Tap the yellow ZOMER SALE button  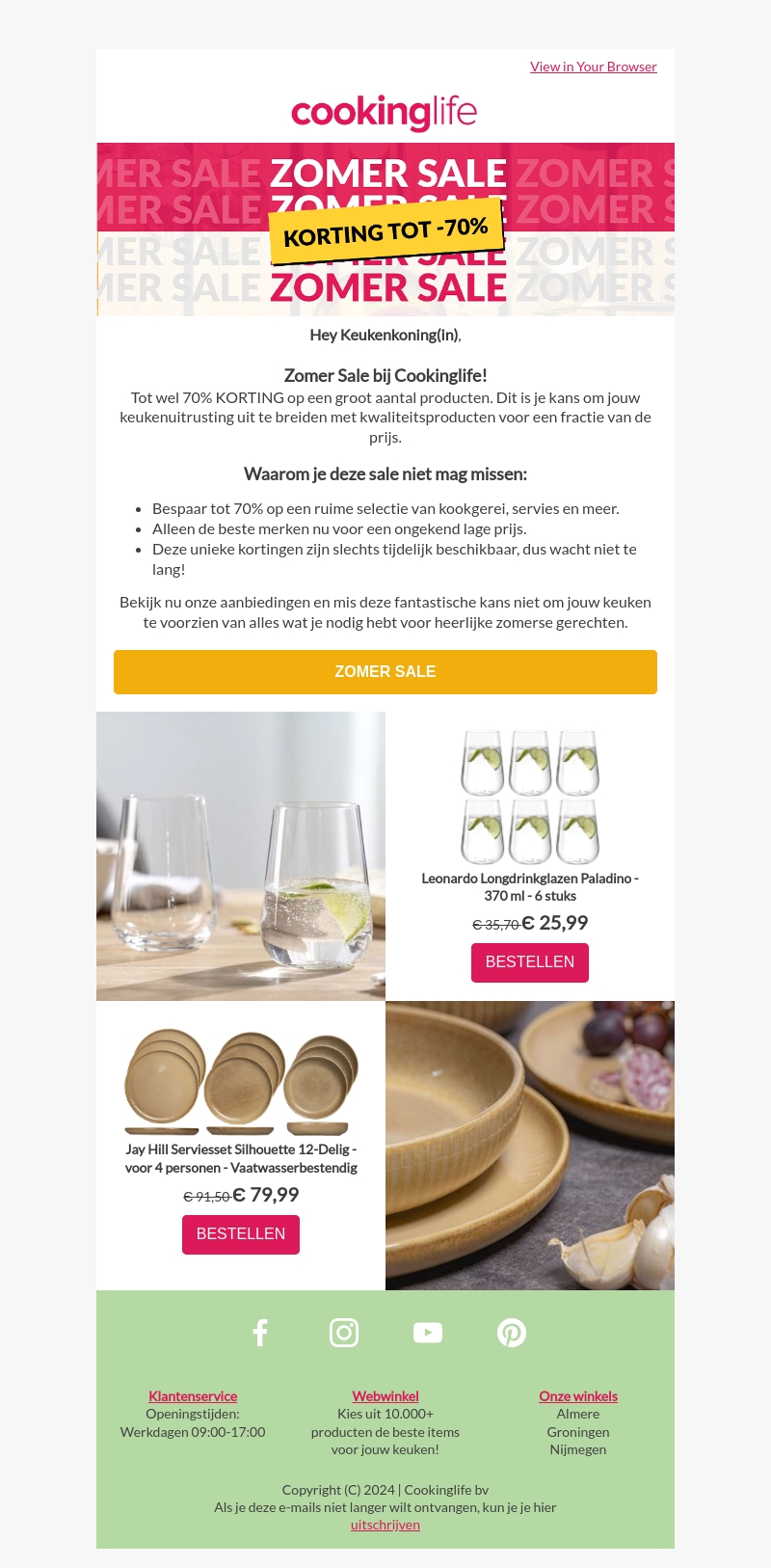point(385,672)
